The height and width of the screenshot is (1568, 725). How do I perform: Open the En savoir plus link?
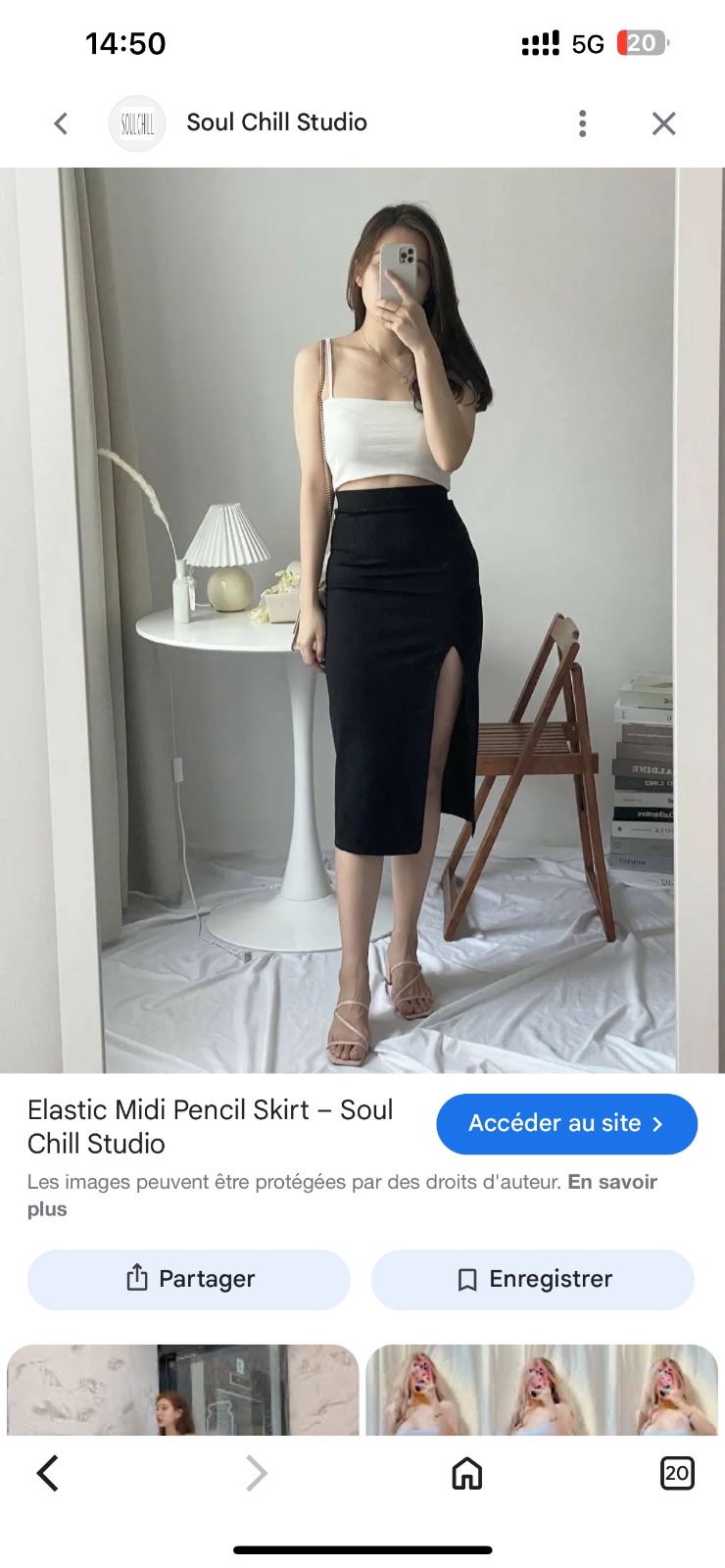coord(342,1195)
